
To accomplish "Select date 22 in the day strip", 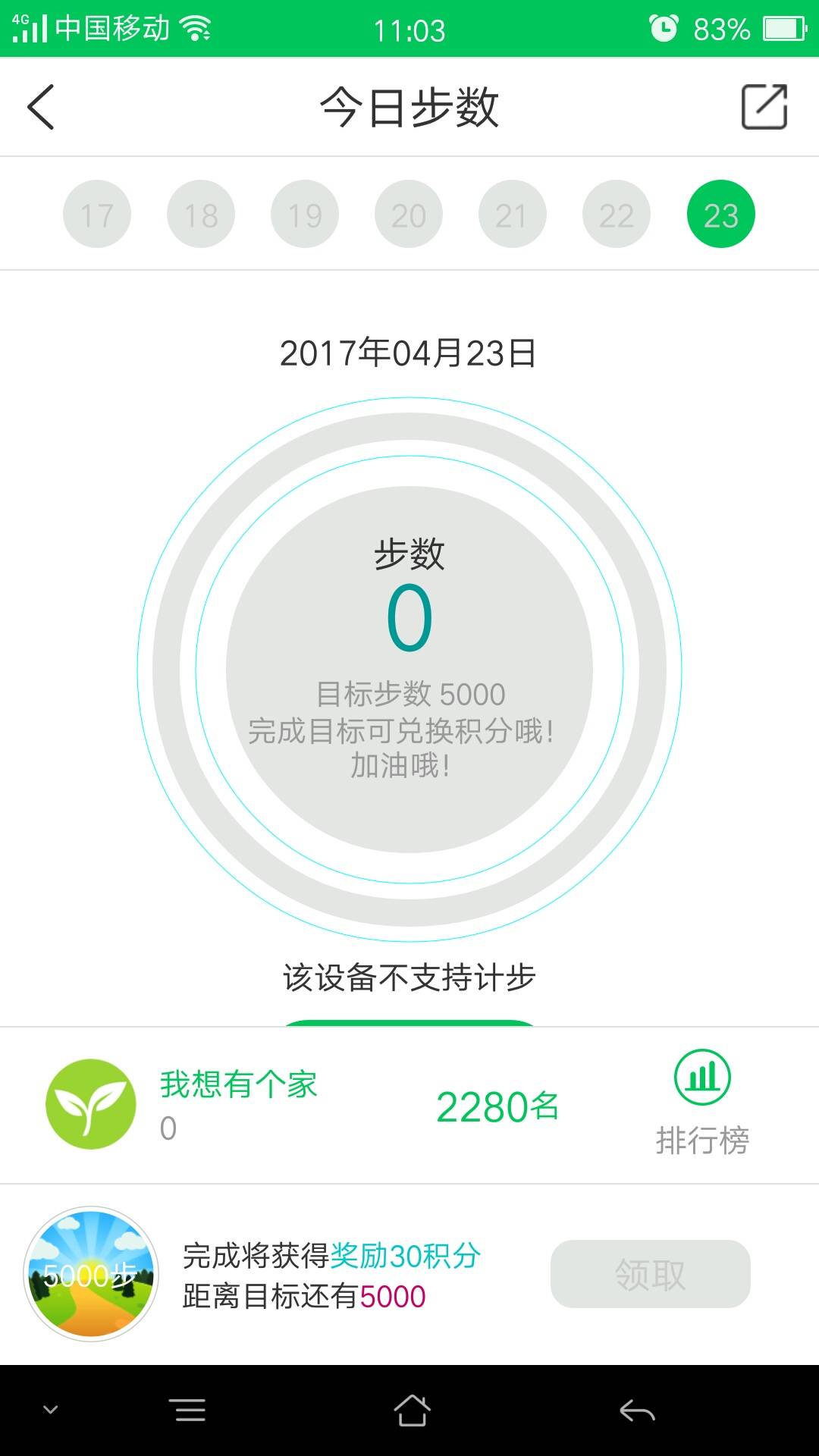I will click(x=617, y=215).
